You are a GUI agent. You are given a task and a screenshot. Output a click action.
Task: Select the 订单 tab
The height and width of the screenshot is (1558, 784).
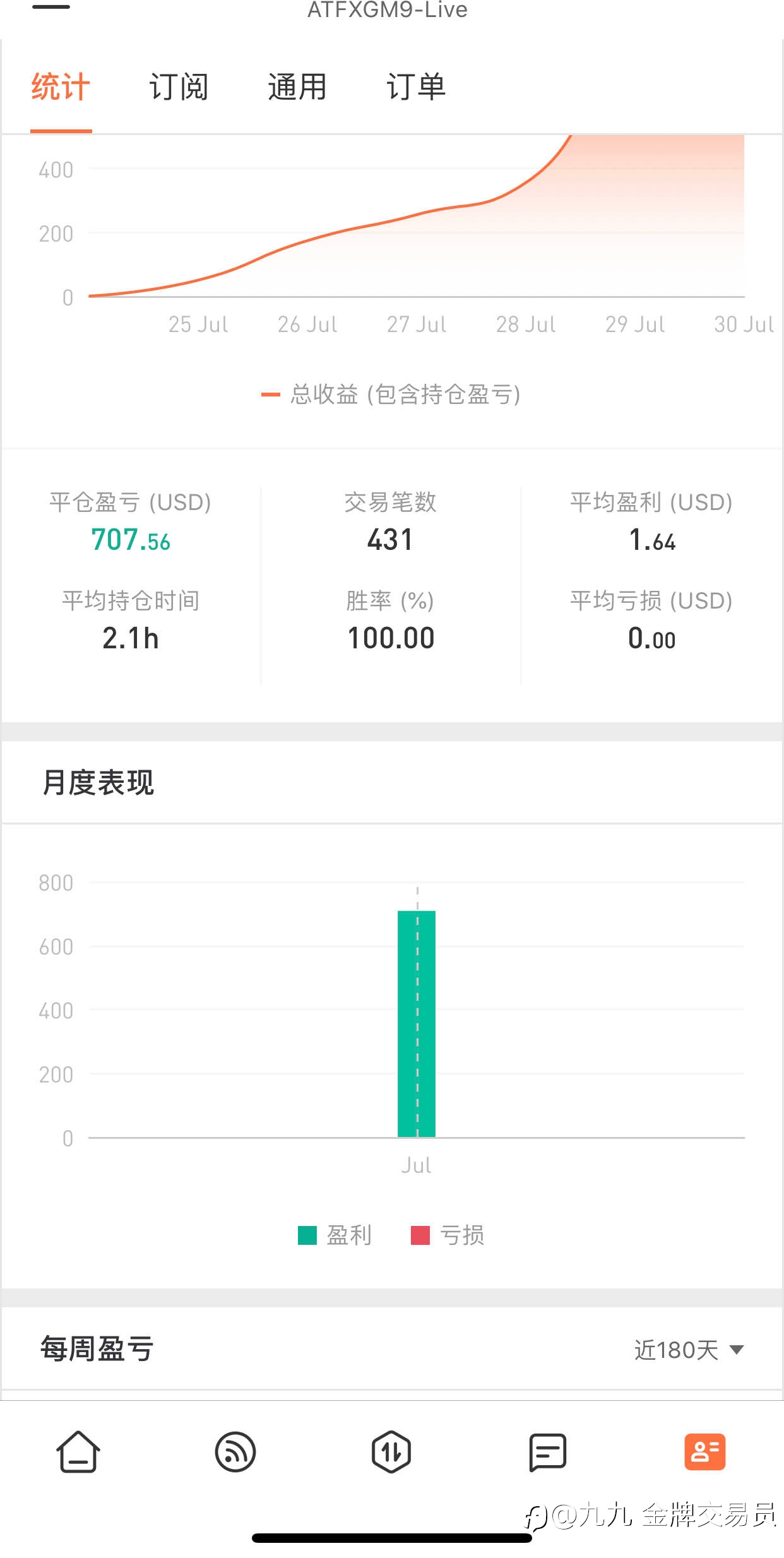click(x=416, y=86)
